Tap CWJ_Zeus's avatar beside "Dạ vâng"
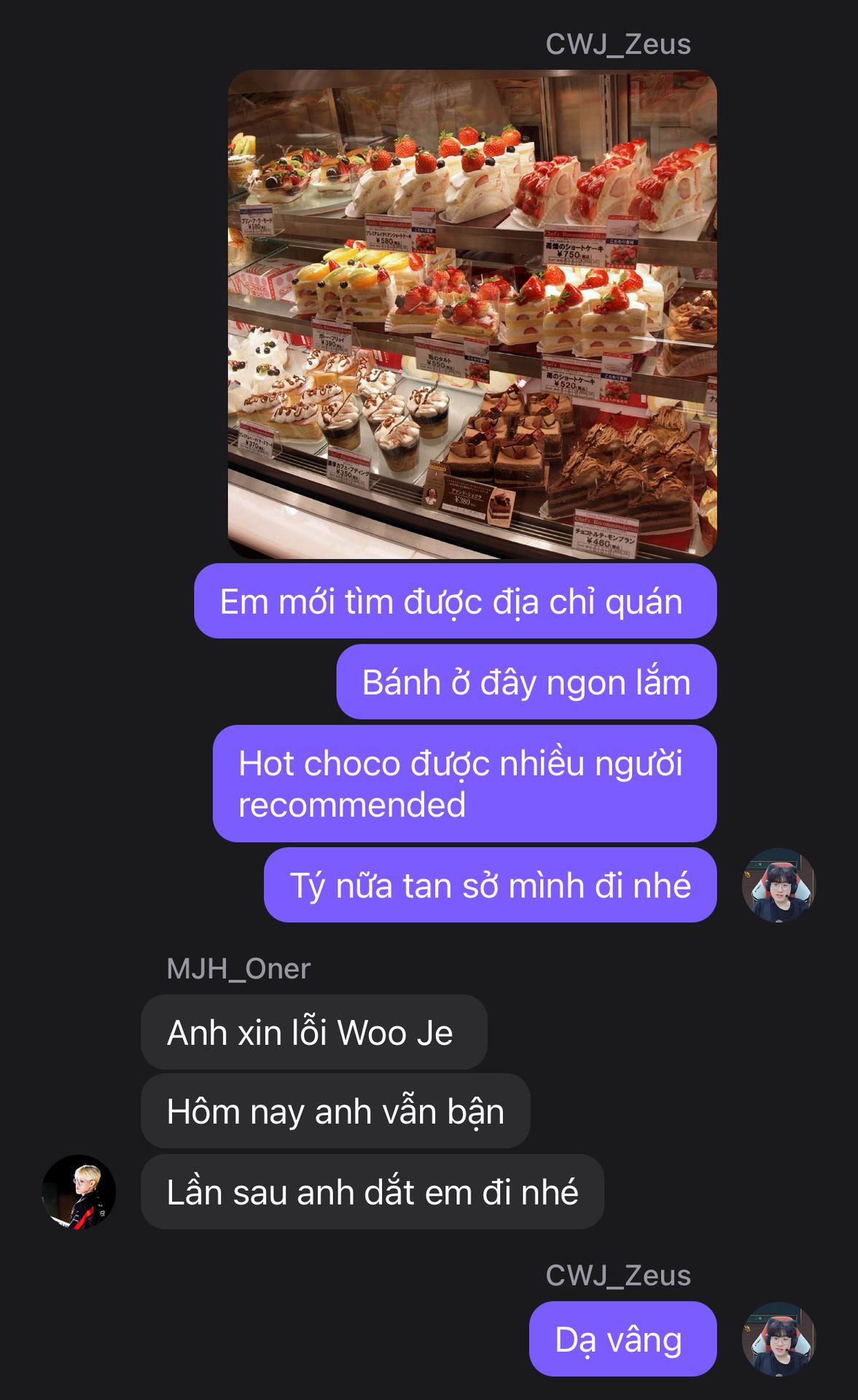The height and width of the screenshot is (1400, 858). pos(778,1339)
